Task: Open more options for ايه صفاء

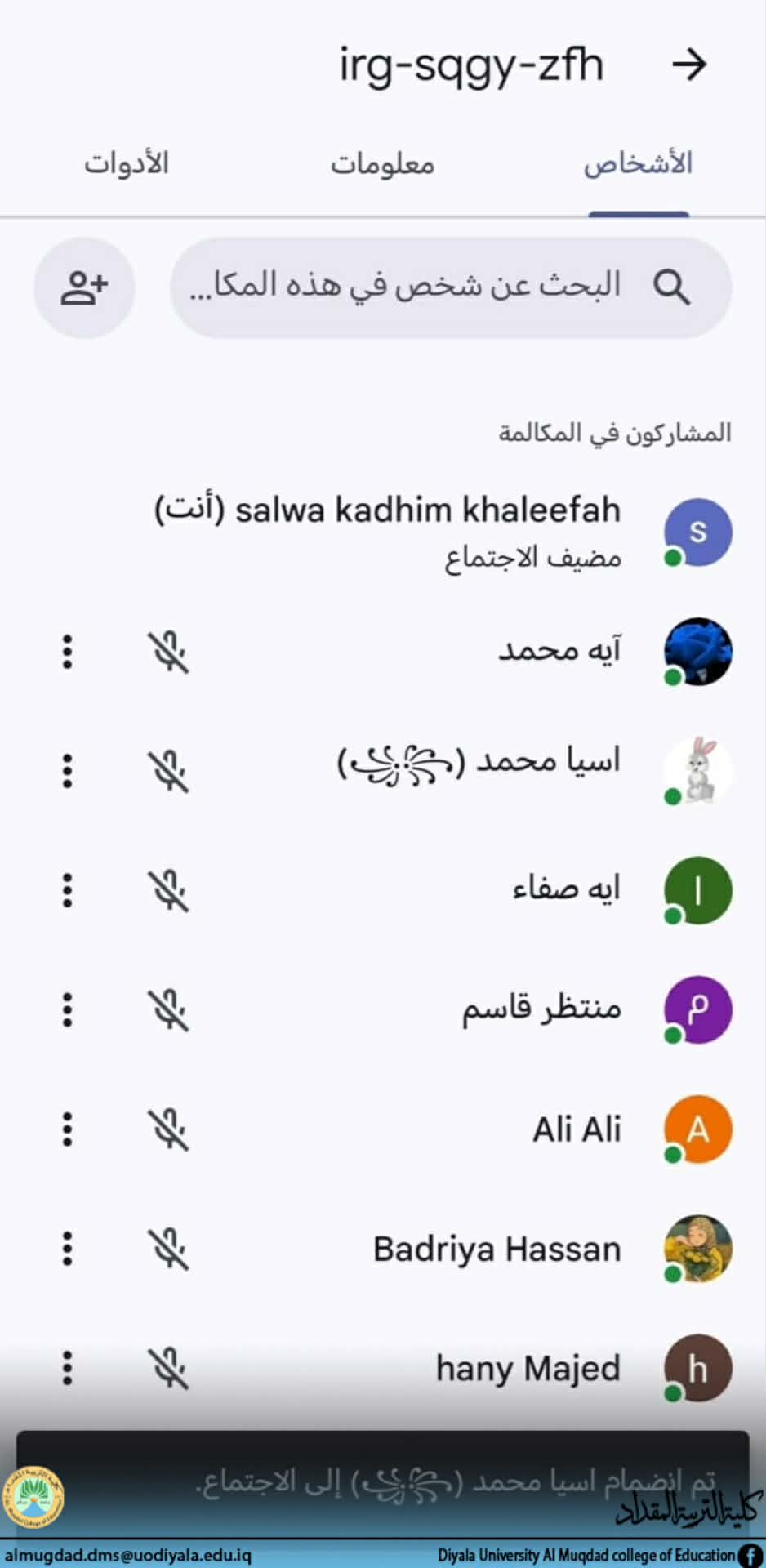Action: (68, 890)
